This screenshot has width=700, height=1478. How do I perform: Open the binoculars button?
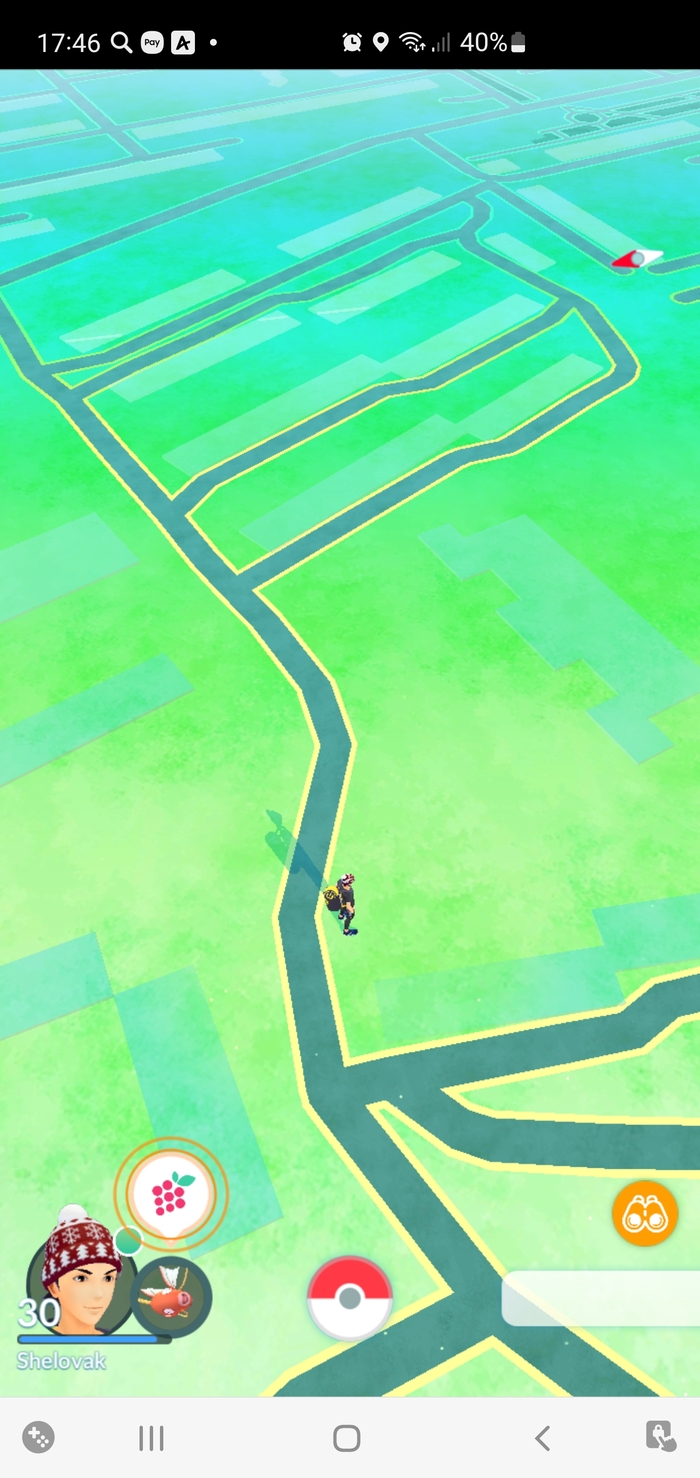coord(645,1213)
